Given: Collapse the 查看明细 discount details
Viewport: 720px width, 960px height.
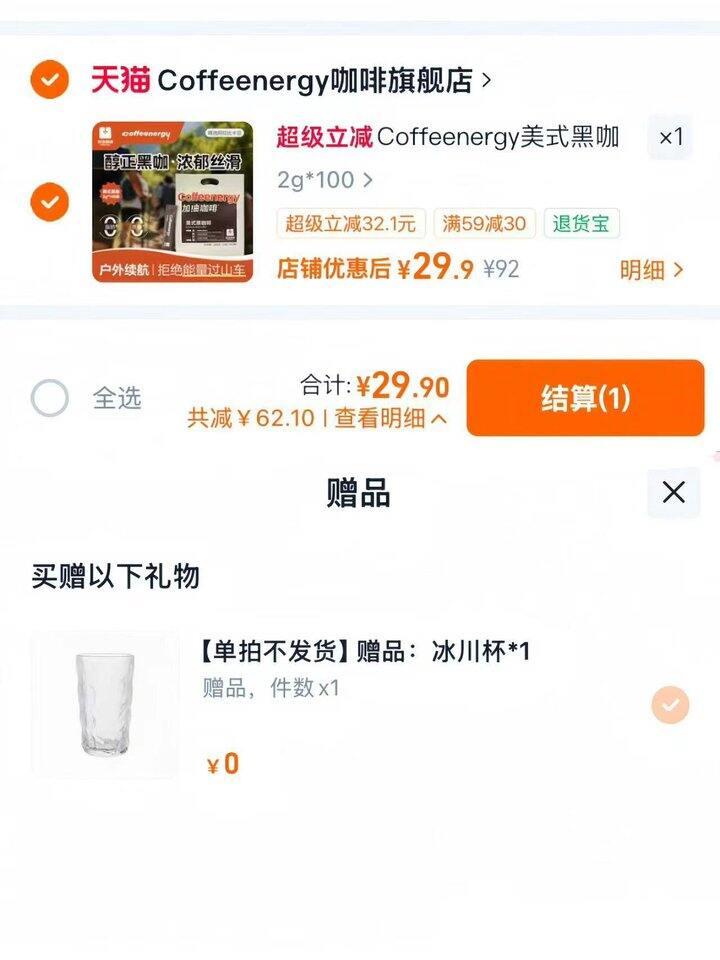Looking at the screenshot, I should pos(390,418).
